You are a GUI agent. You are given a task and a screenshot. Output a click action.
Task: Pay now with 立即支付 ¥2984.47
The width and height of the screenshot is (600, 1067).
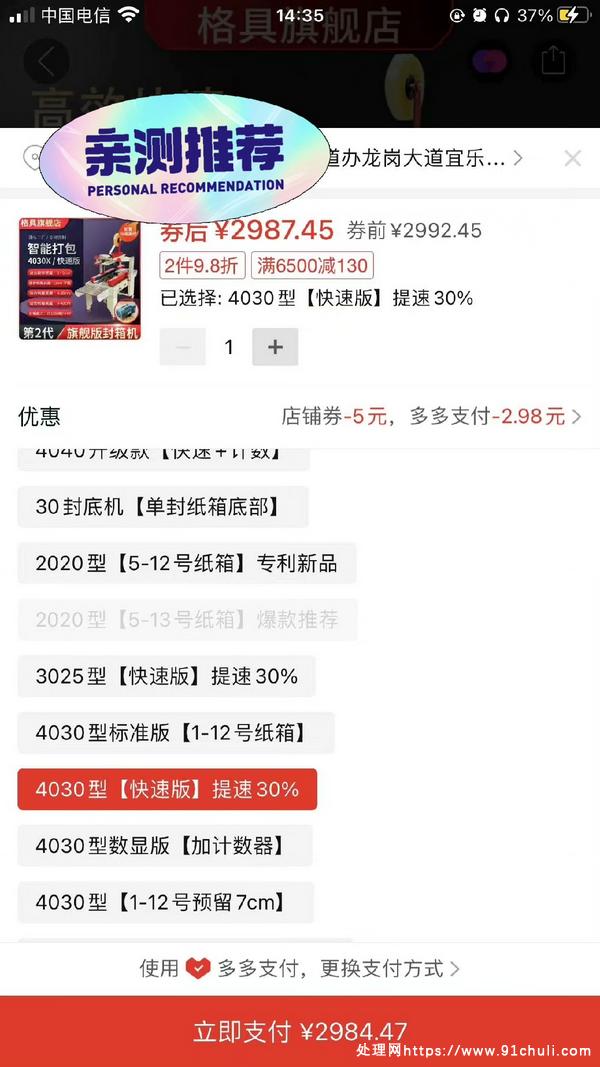(x=300, y=1031)
